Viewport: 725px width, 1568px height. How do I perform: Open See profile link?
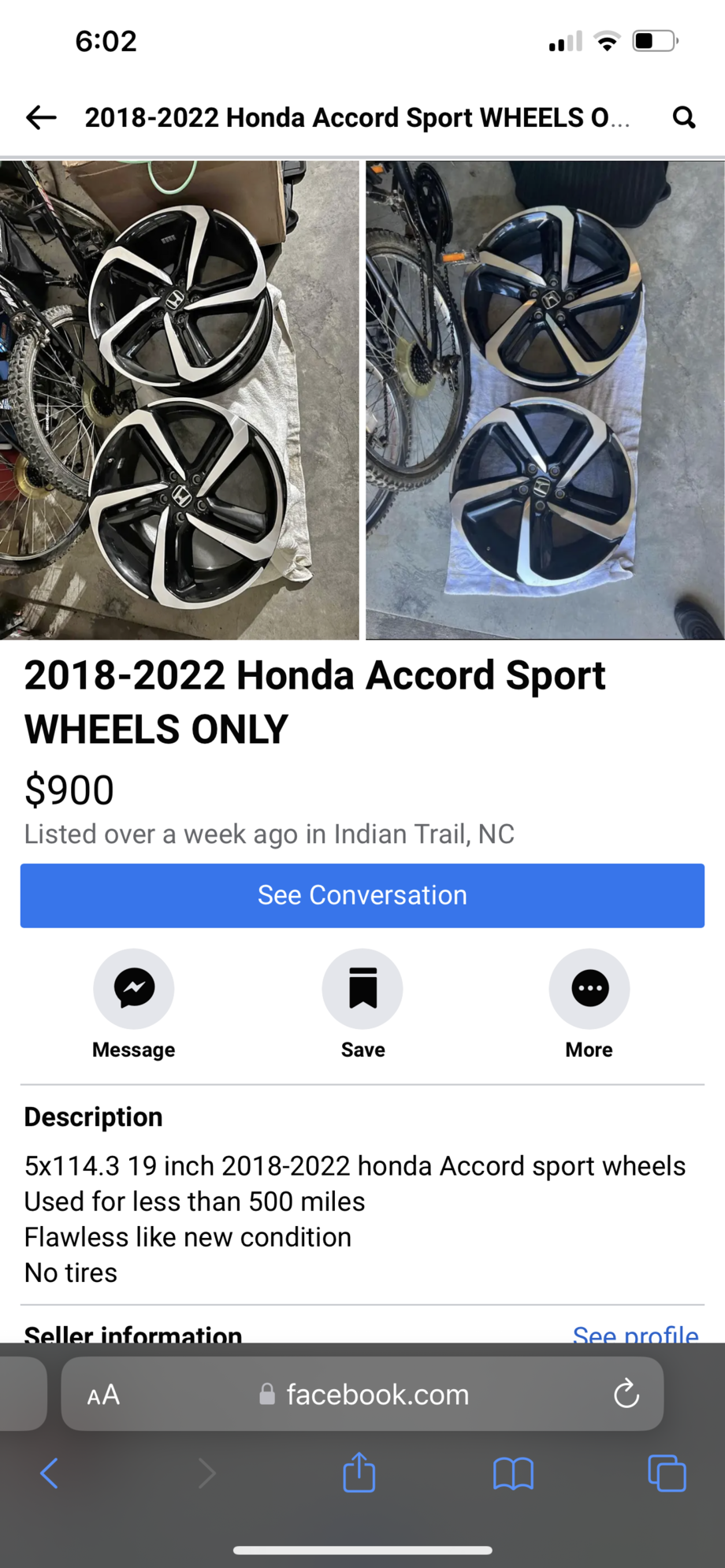tap(635, 1334)
